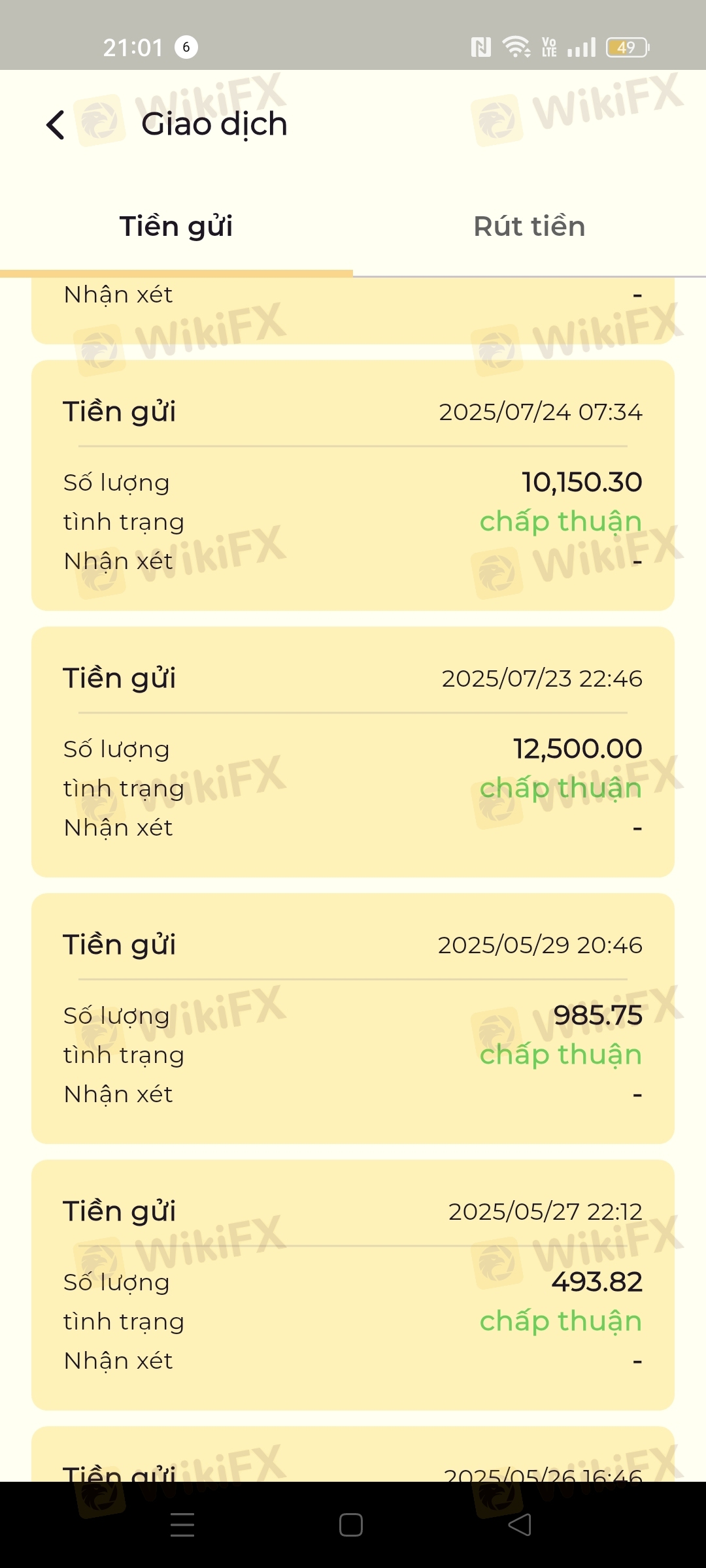Image resolution: width=706 pixels, height=1568 pixels.
Task: Select the Tiền gửi tab
Action: pyautogui.click(x=176, y=227)
